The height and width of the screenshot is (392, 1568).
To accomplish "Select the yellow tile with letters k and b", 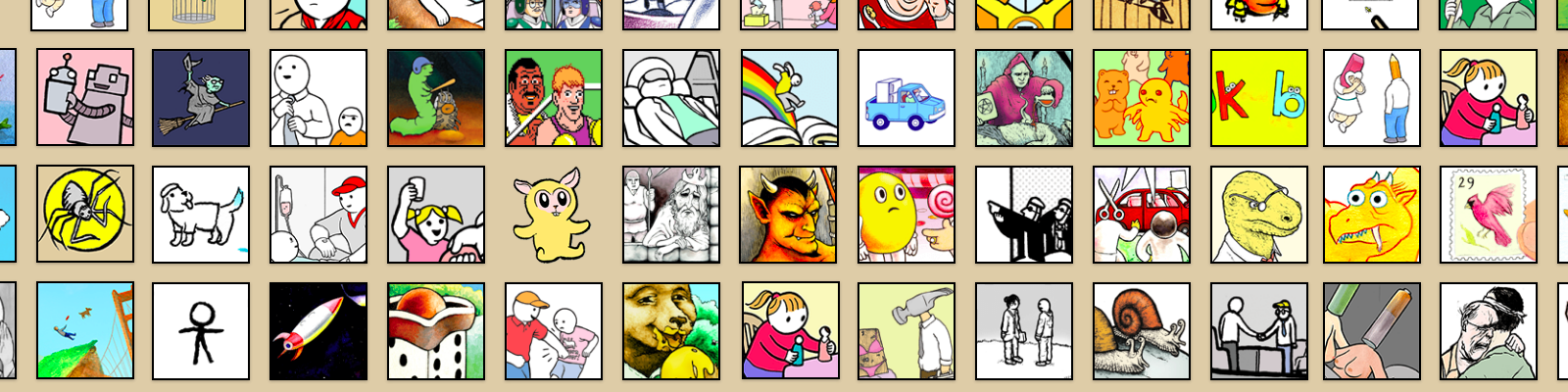I will pos(1259,98).
